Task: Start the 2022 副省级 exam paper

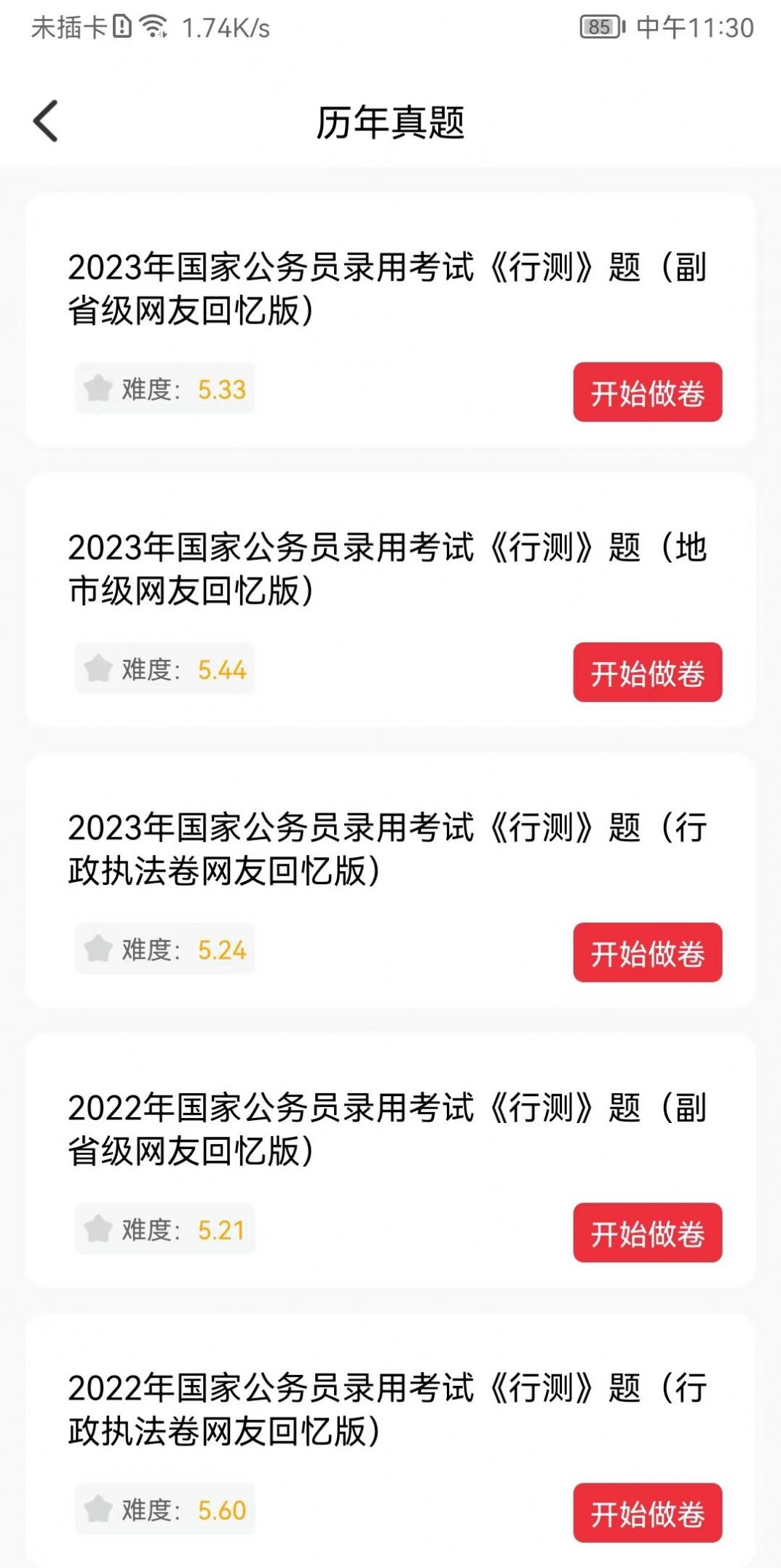Action: pyautogui.click(x=647, y=1233)
